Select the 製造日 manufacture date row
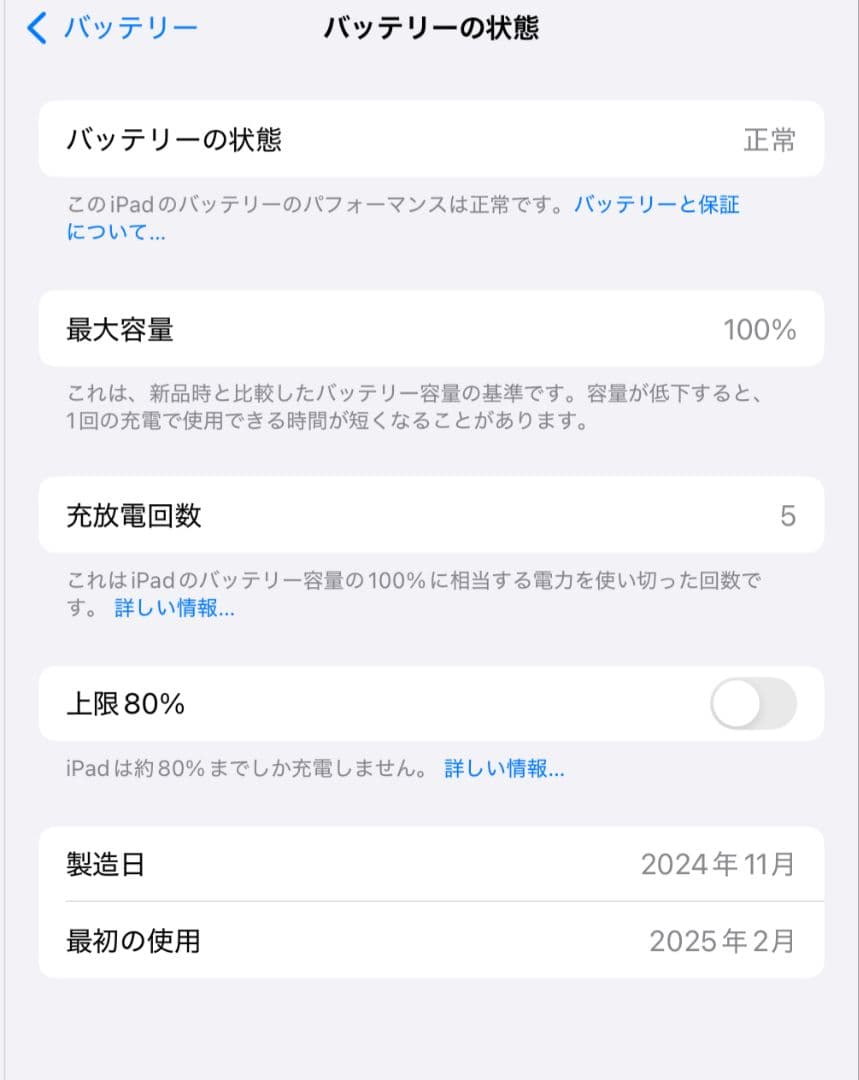Image resolution: width=859 pixels, height=1080 pixels. [x=430, y=865]
